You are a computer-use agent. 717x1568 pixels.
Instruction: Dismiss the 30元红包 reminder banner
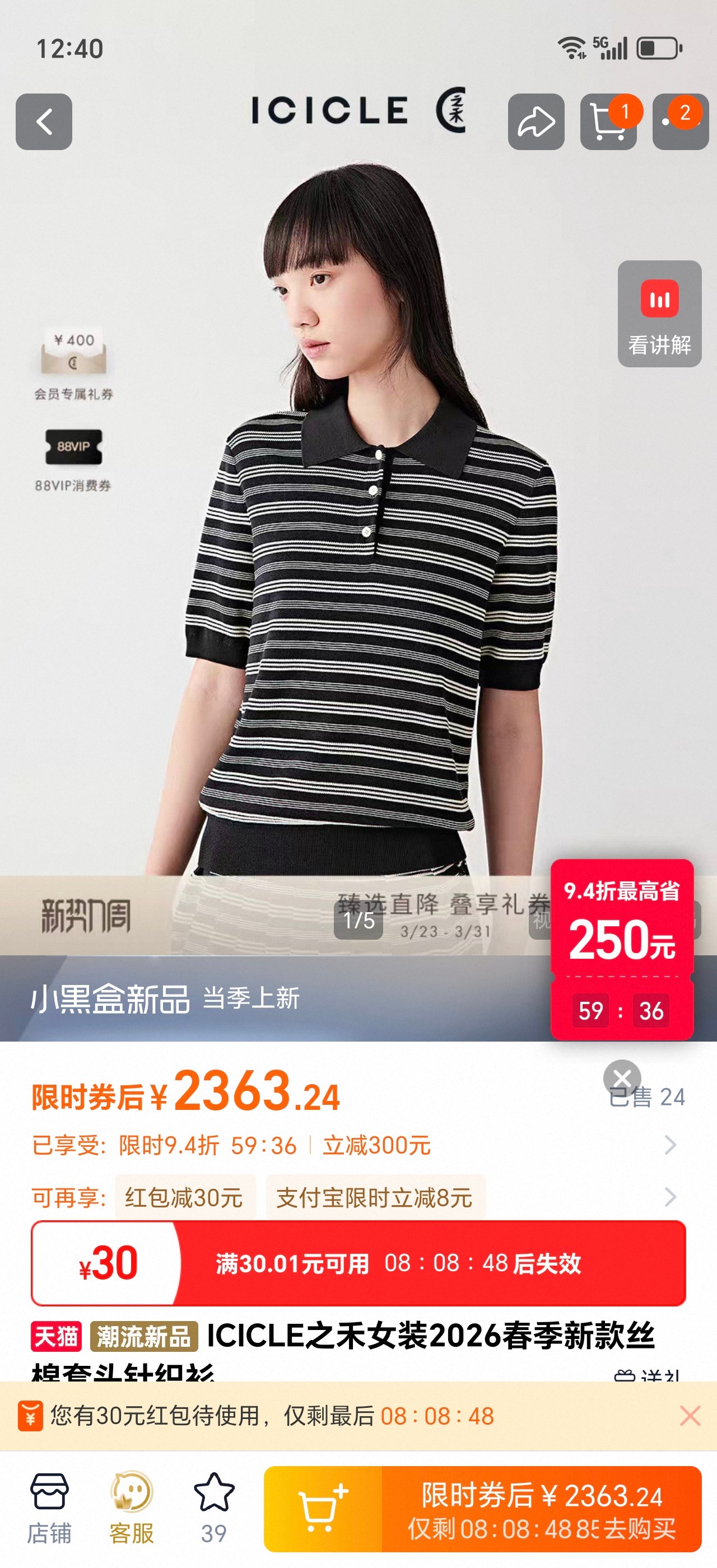pos(690,1416)
